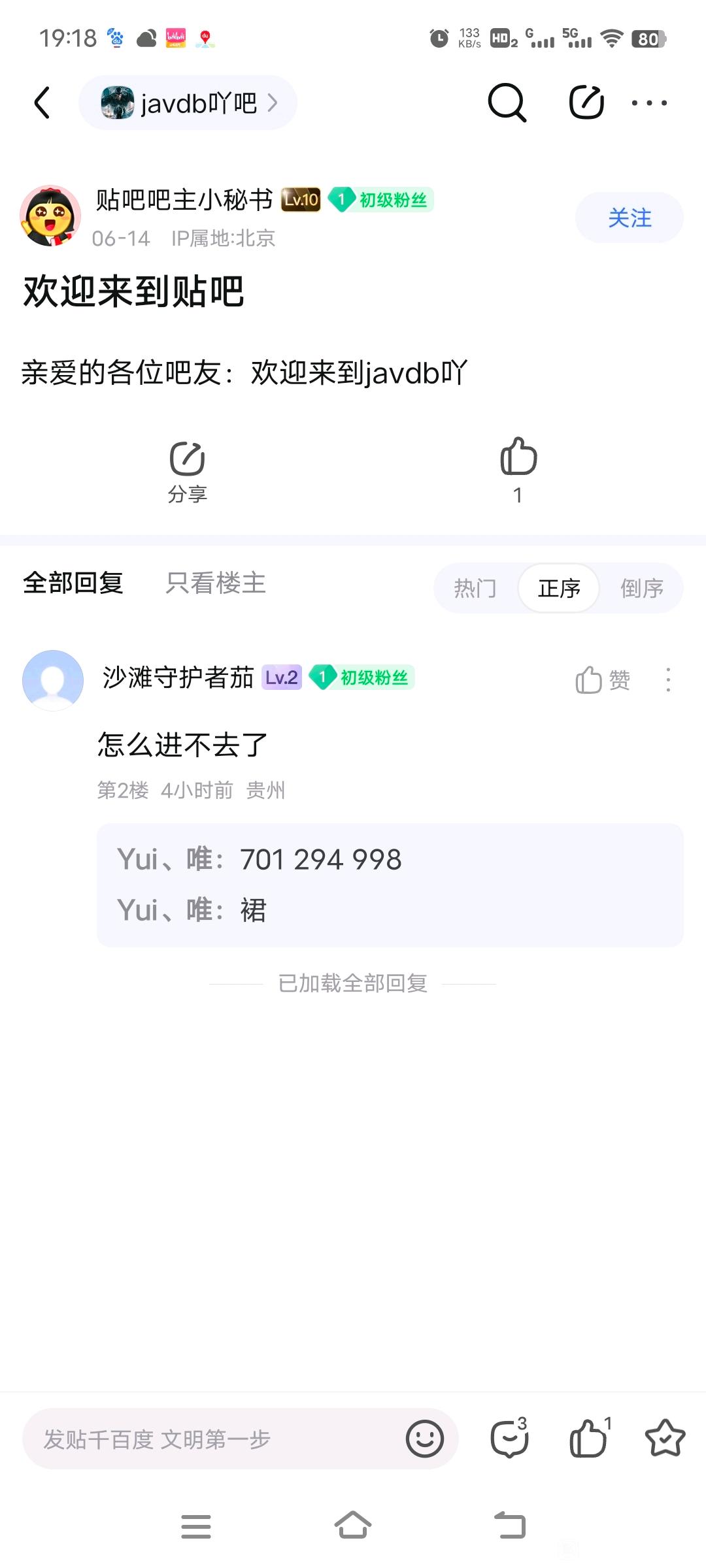Open the three-dot overflow menu at top
706x1568 pixels.
649,103
